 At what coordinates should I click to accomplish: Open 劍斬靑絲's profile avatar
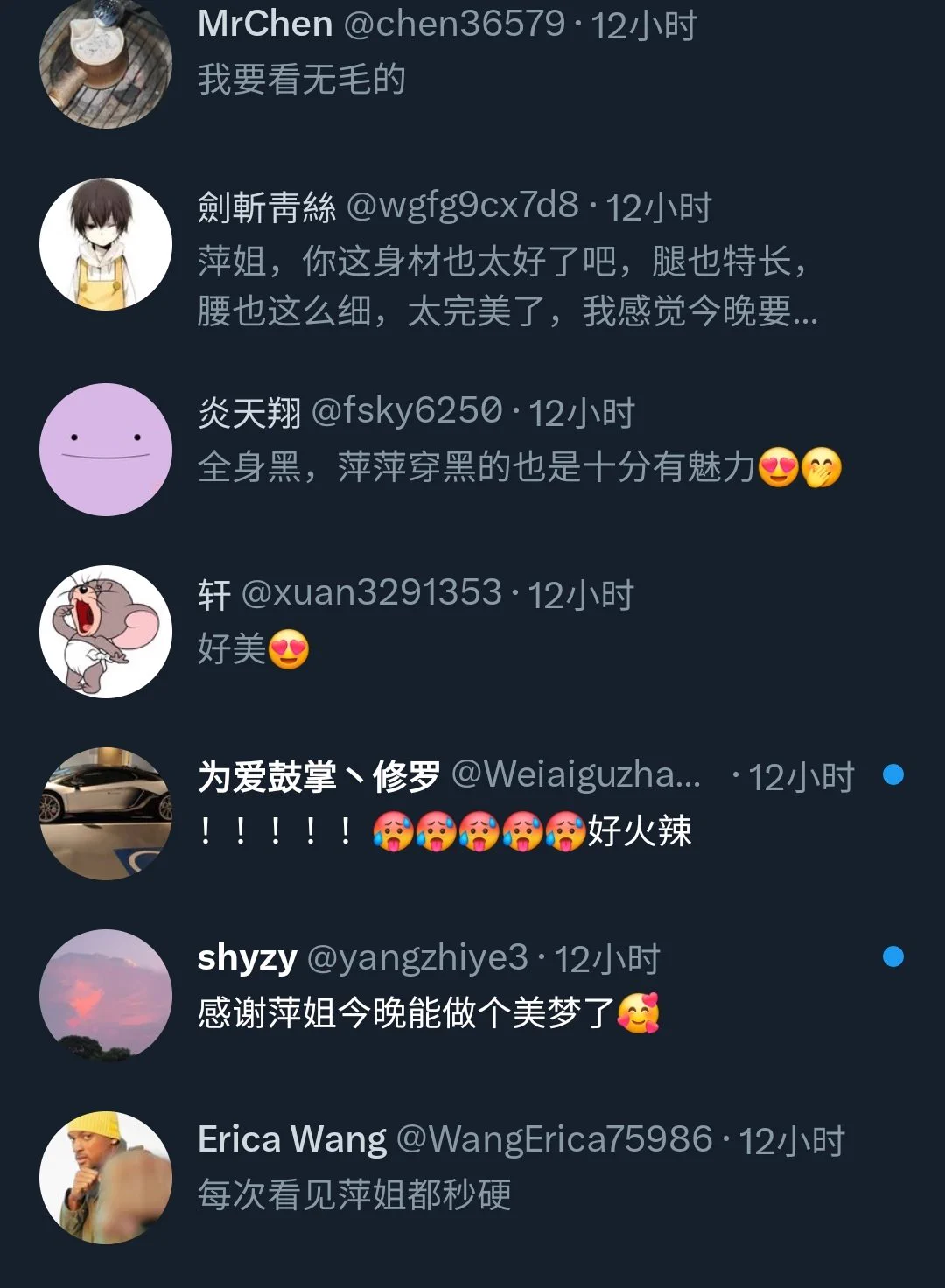106,244
